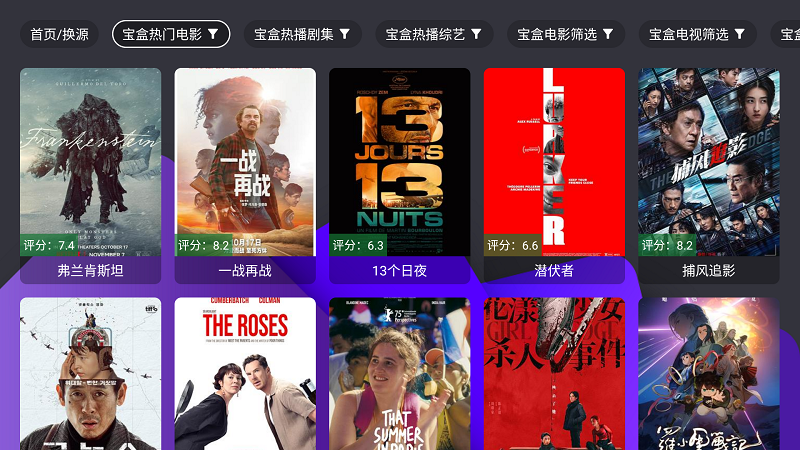Open the 宝盒电视筛选 filter tab
This screenshot has height=450, width=800.
698,34
